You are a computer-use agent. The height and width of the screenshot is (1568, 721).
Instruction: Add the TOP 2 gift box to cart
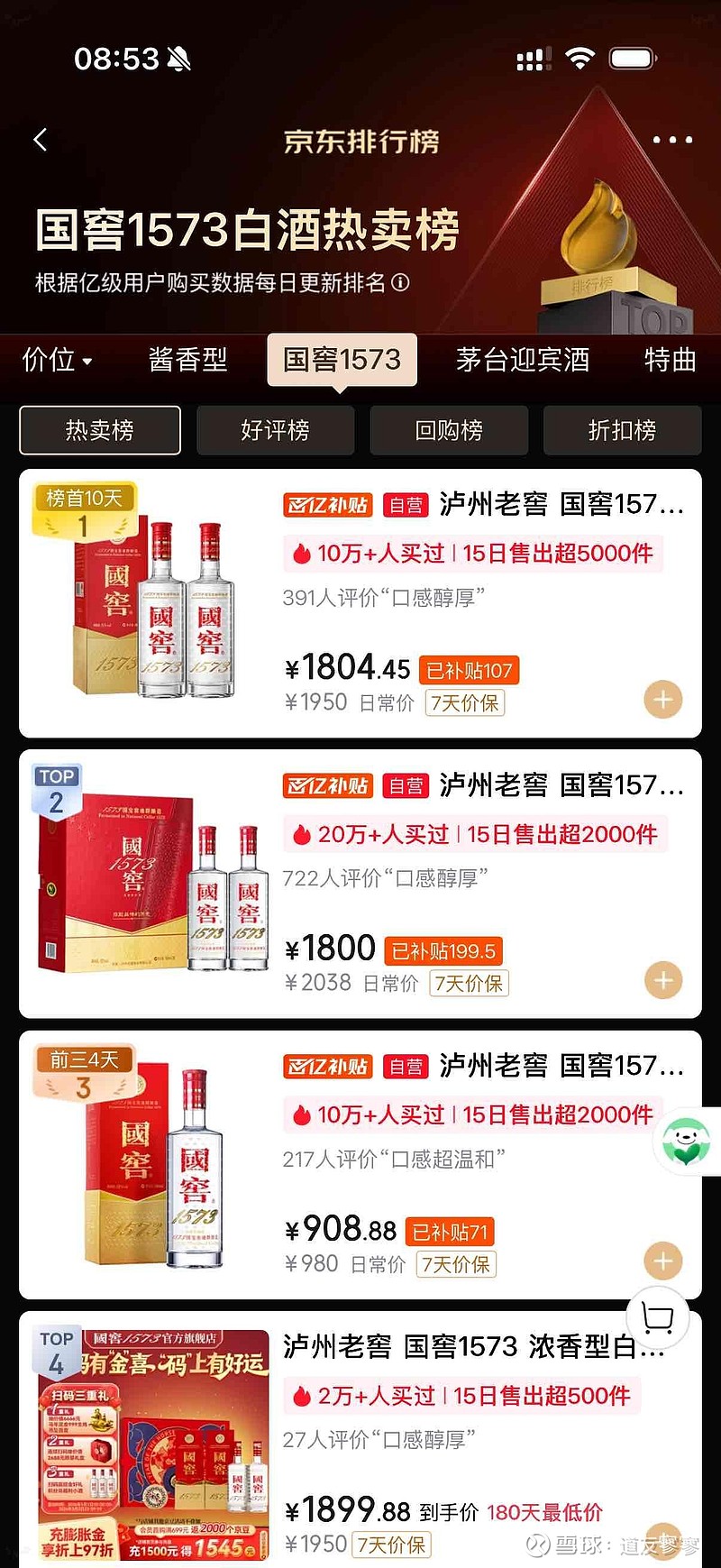(x=662, y=978)
